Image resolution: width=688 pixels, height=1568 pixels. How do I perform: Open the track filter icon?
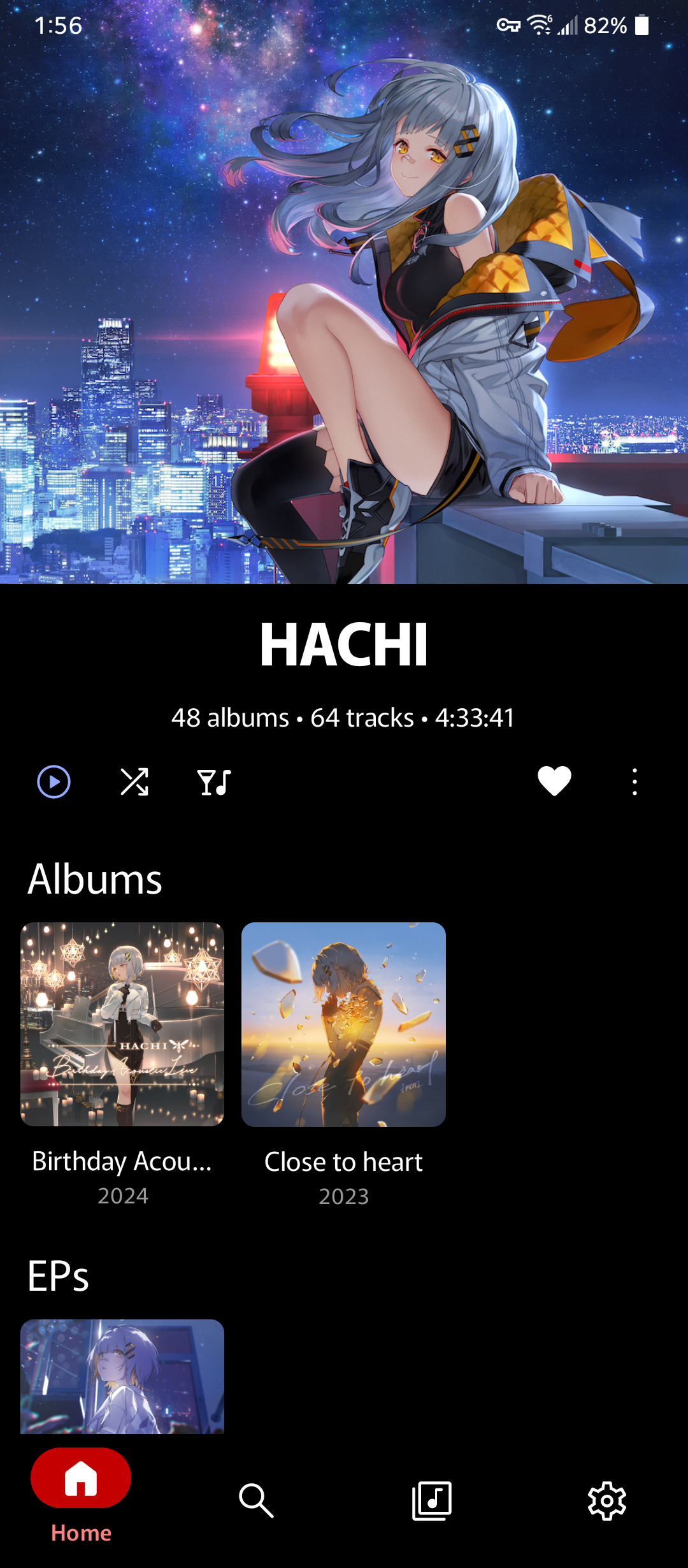coord(214,781)
